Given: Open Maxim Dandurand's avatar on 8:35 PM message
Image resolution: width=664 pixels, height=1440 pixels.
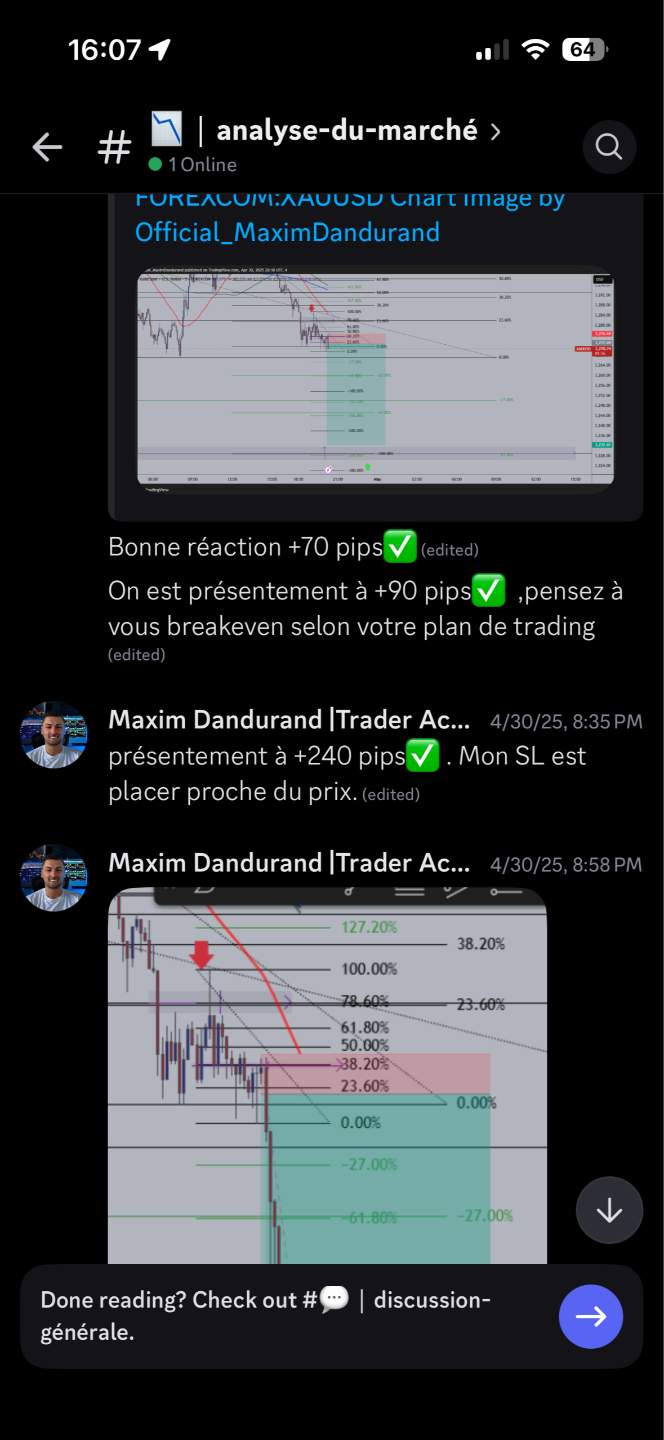Looking at the screenshot, I should (54, 734).
